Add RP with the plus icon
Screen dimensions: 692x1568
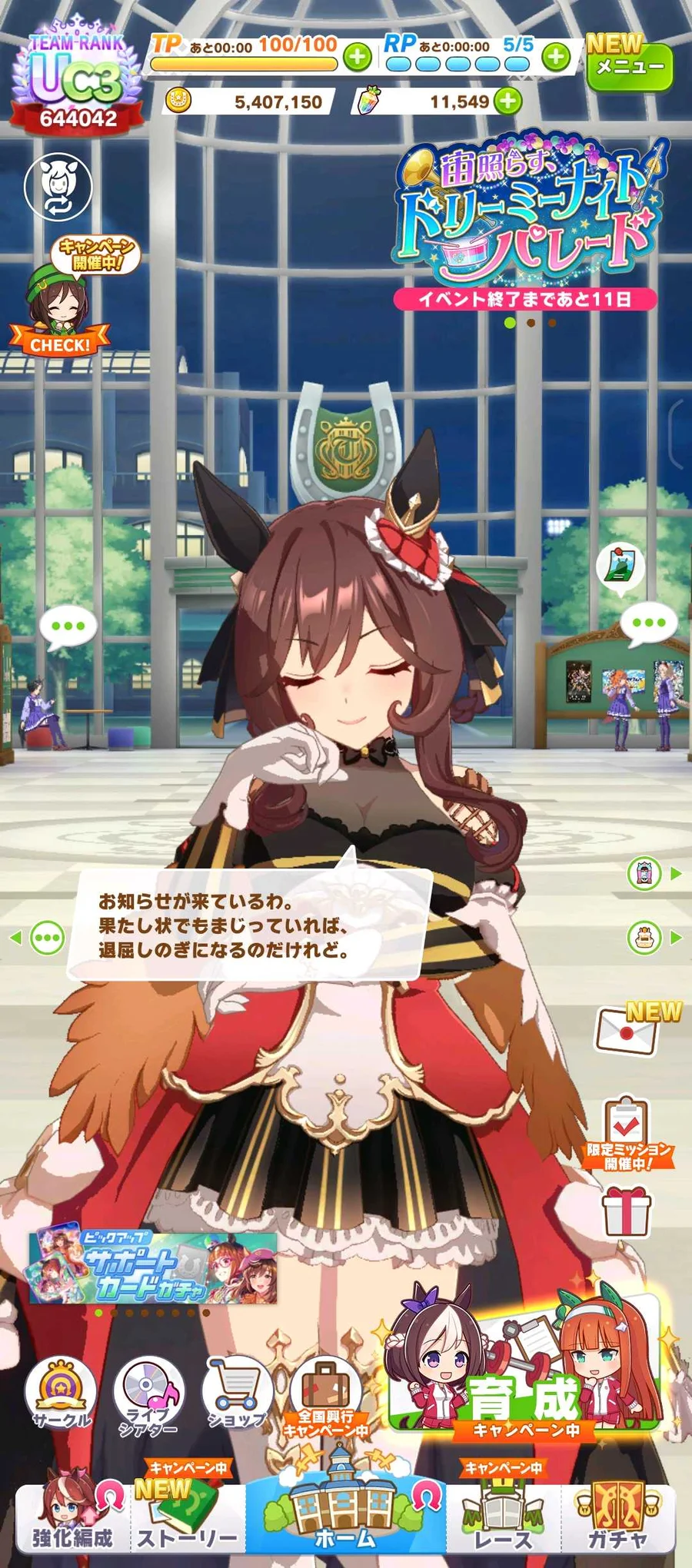tap(556, 56)
